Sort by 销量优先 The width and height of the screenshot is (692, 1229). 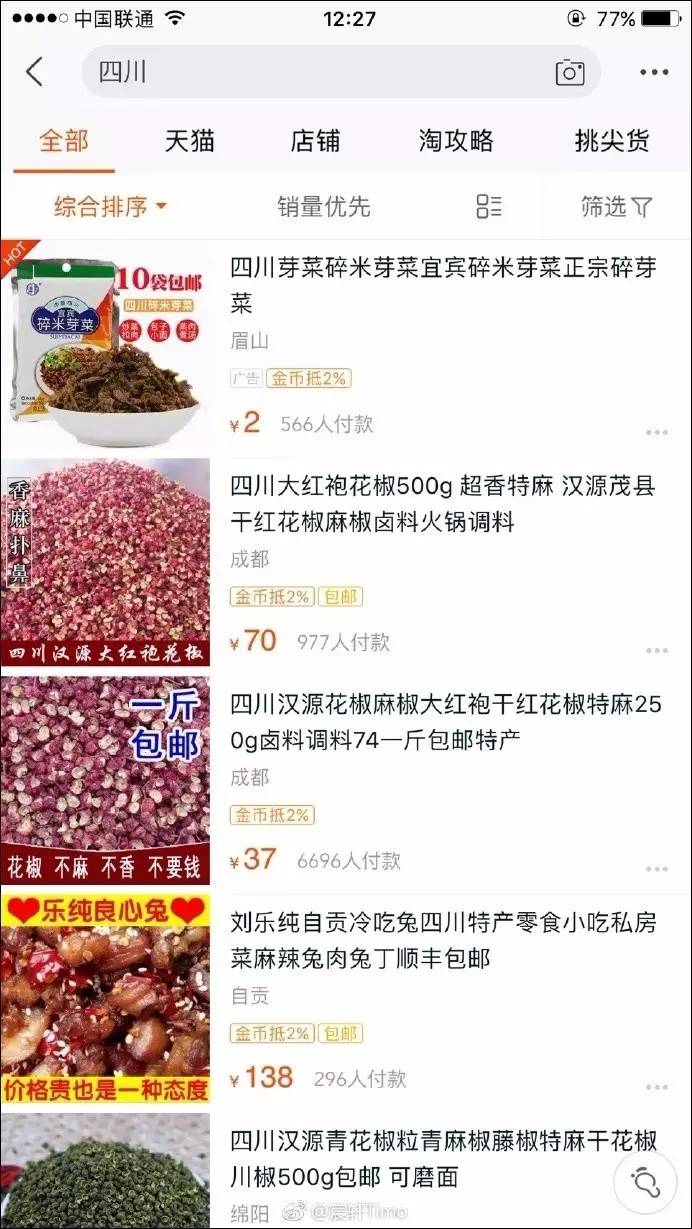pyautogui.click(x=323, y=207)
